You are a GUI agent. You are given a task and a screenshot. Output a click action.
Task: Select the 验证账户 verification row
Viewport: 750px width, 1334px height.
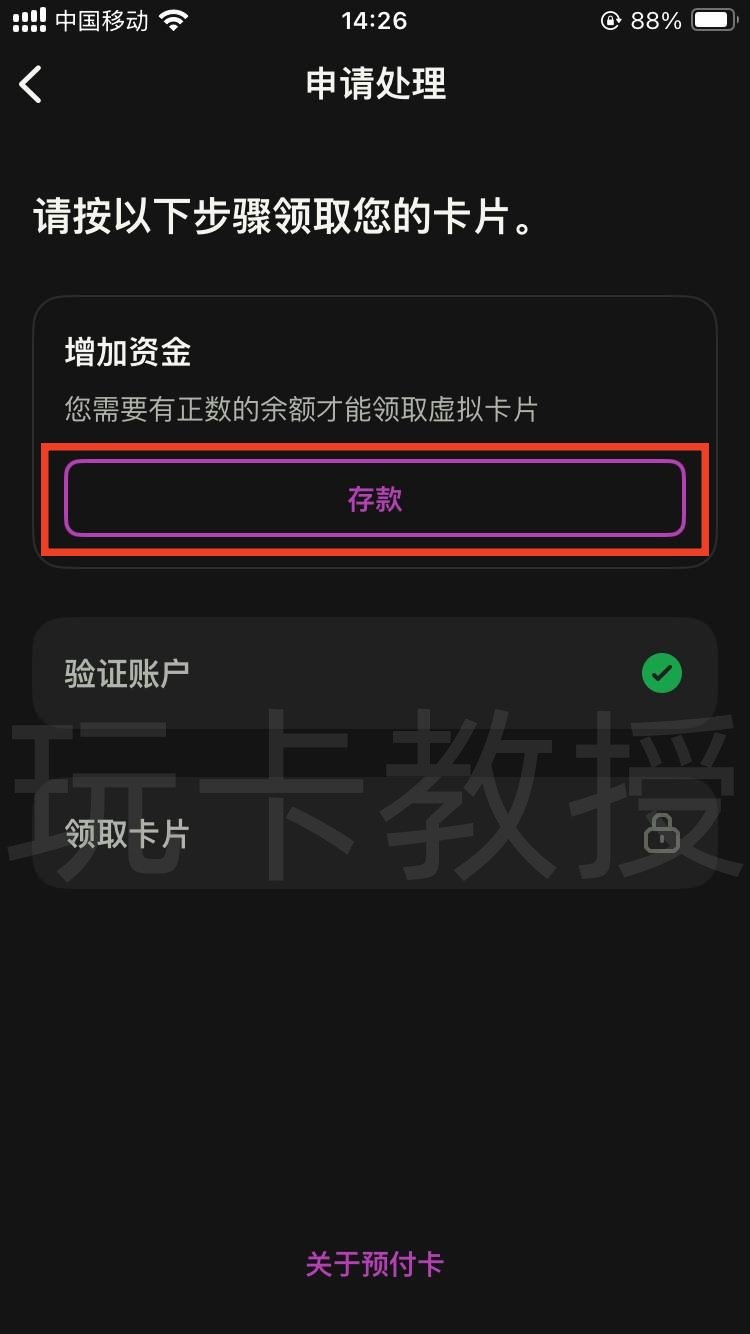pos(375,673)
